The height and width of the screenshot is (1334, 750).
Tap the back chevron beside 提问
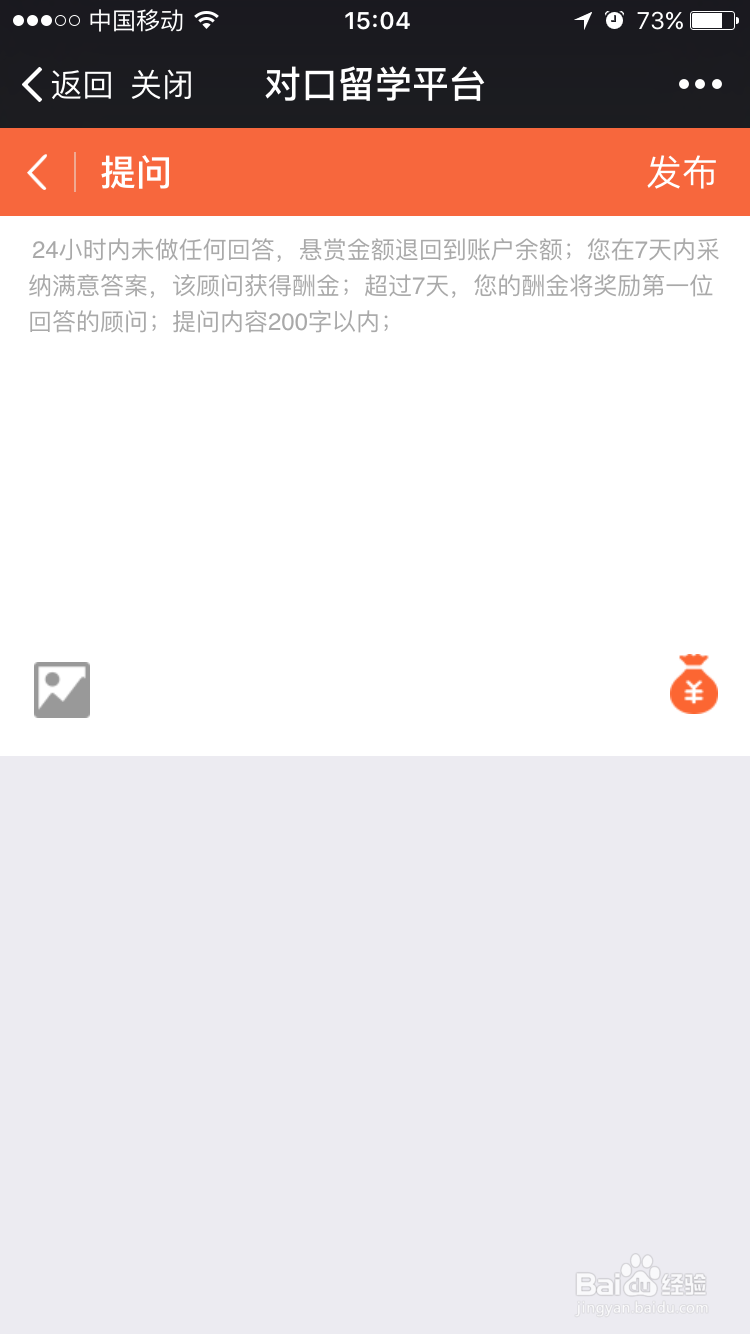click(36, 171)
